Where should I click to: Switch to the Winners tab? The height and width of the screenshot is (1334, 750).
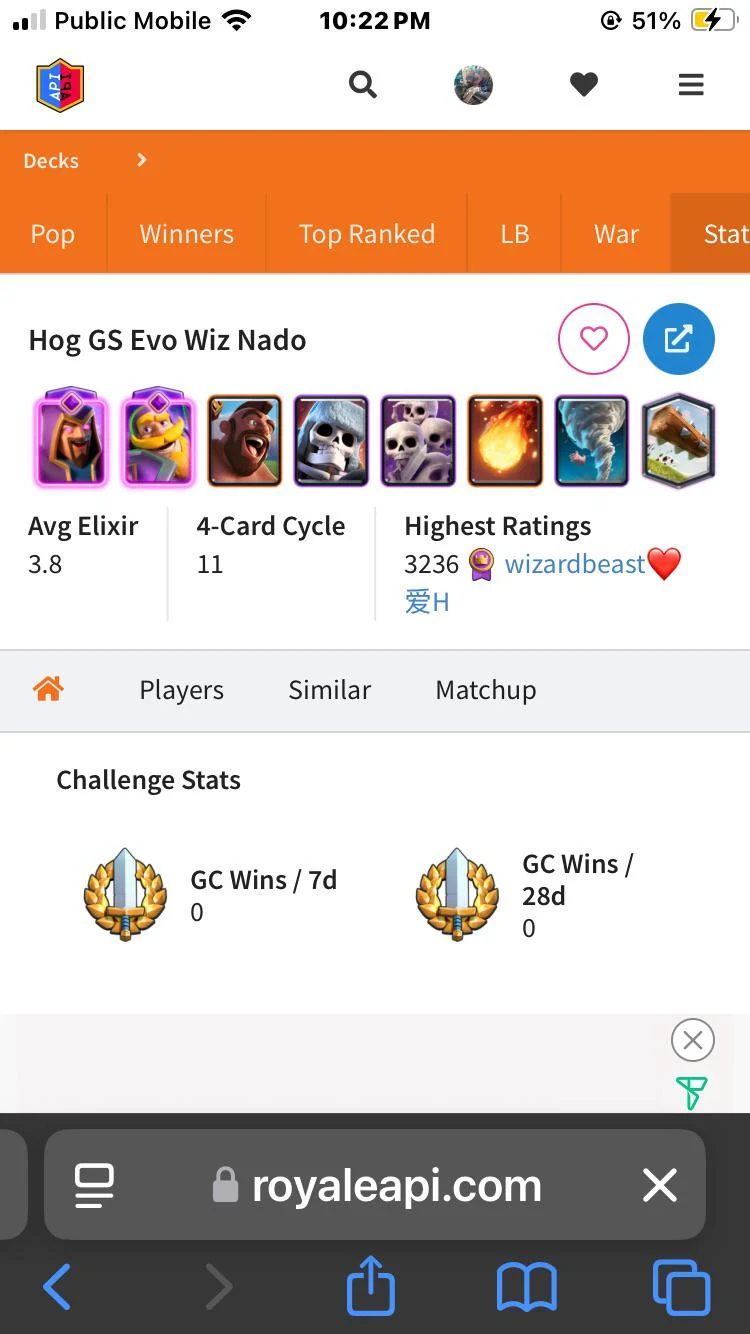click(x=185, y=233)
